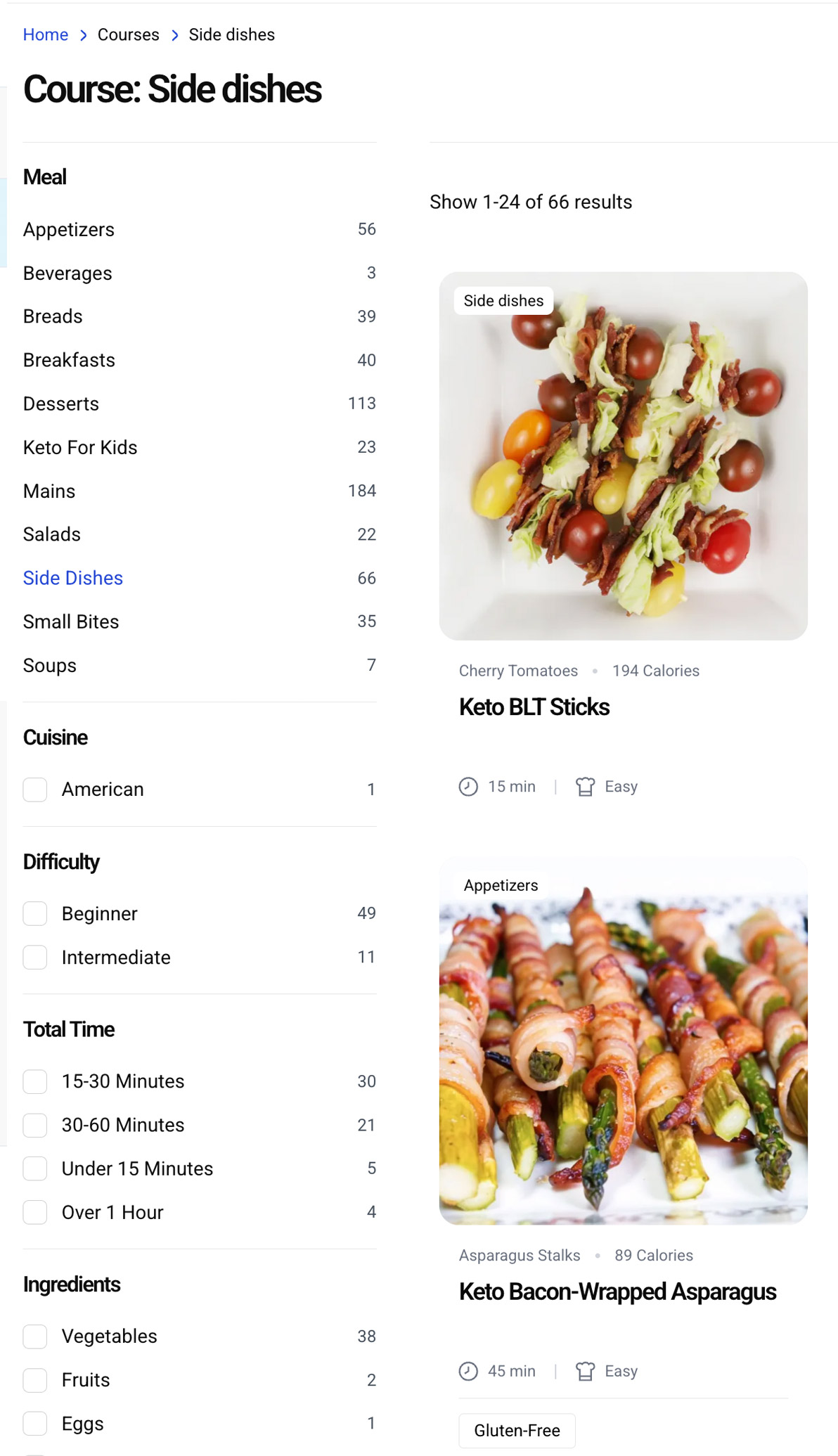
Task: View the Soups meal category
Action: 50,665
